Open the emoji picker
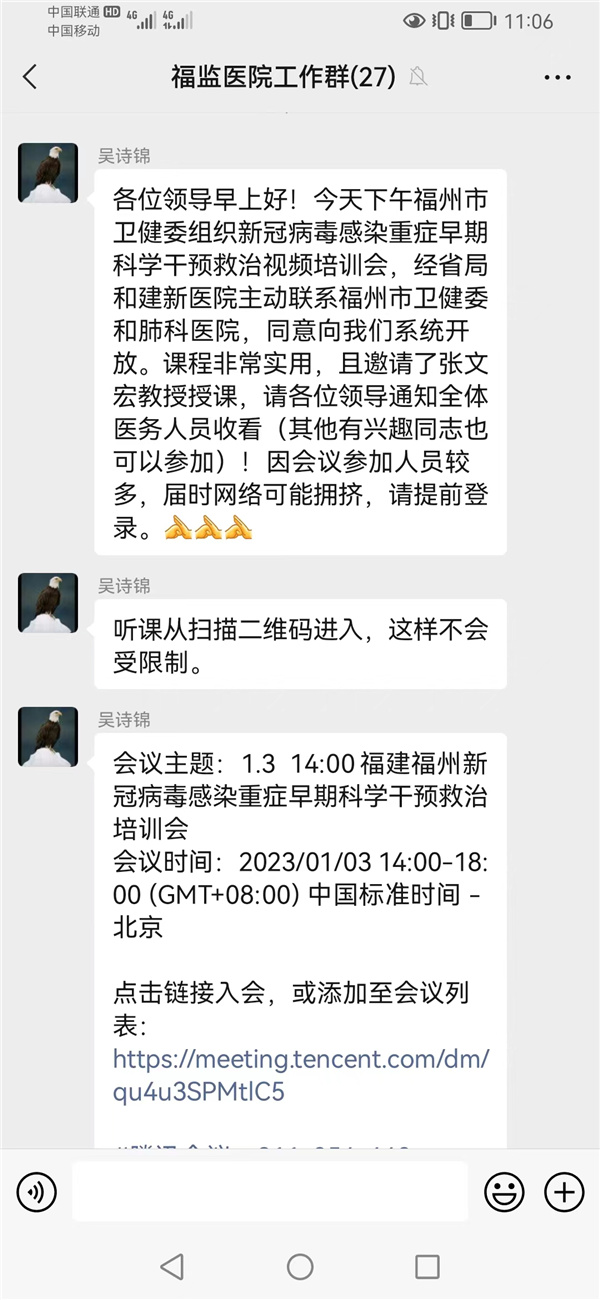The image size is (600, 1300). tap(504, 1191)
